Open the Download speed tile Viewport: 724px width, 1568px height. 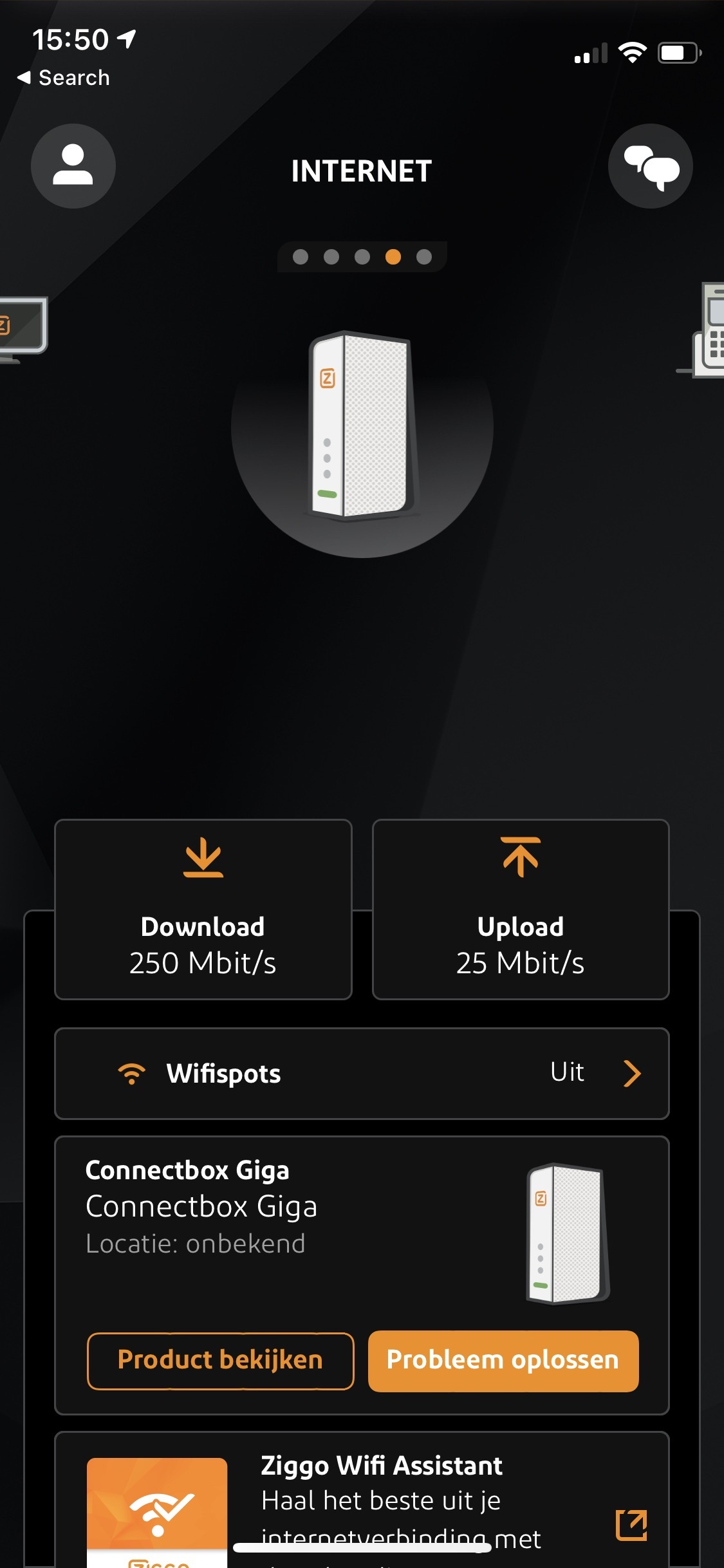click(x=203, y=909)
